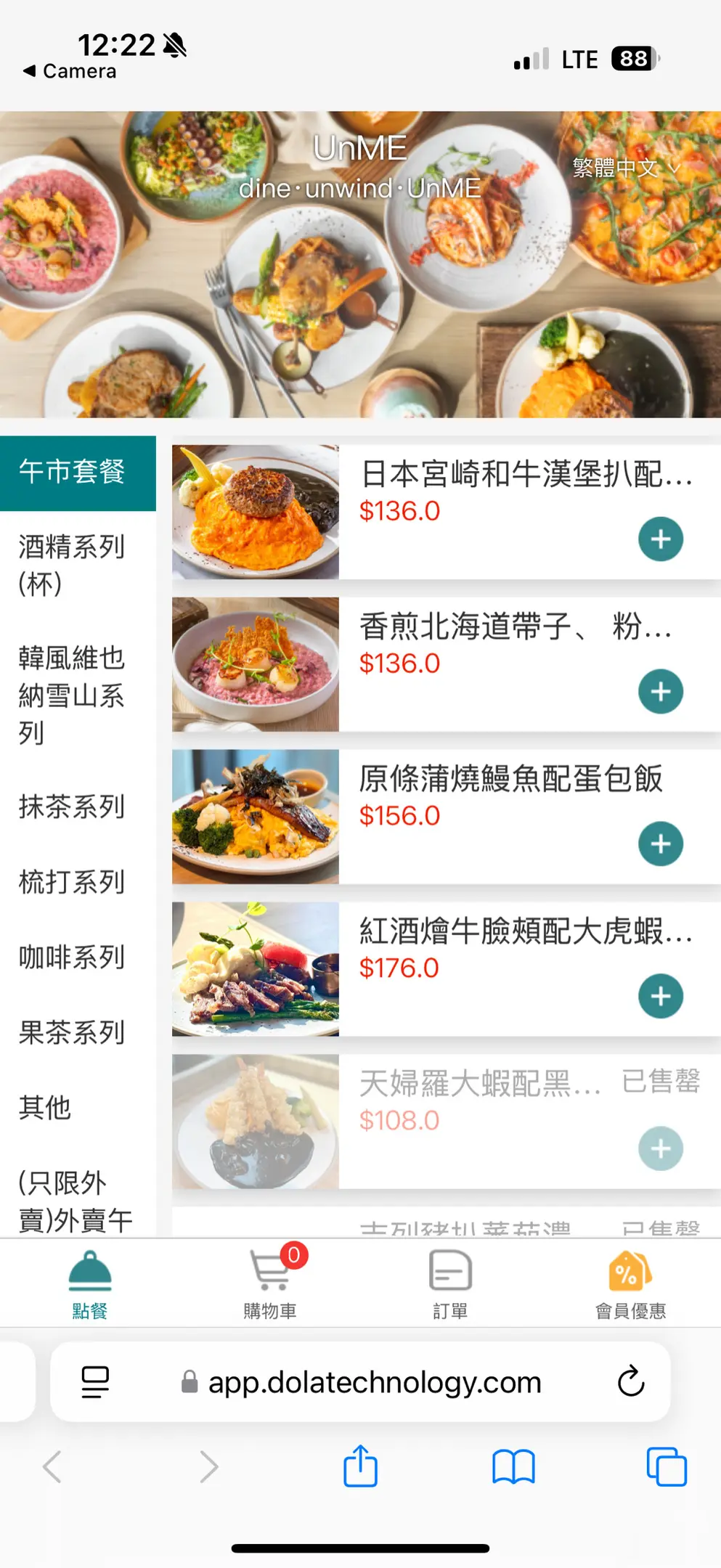The width and height of the screenshot is (721, 1568).
Task: Show the 梳打系列 category
Action: [x=71, y=882]
